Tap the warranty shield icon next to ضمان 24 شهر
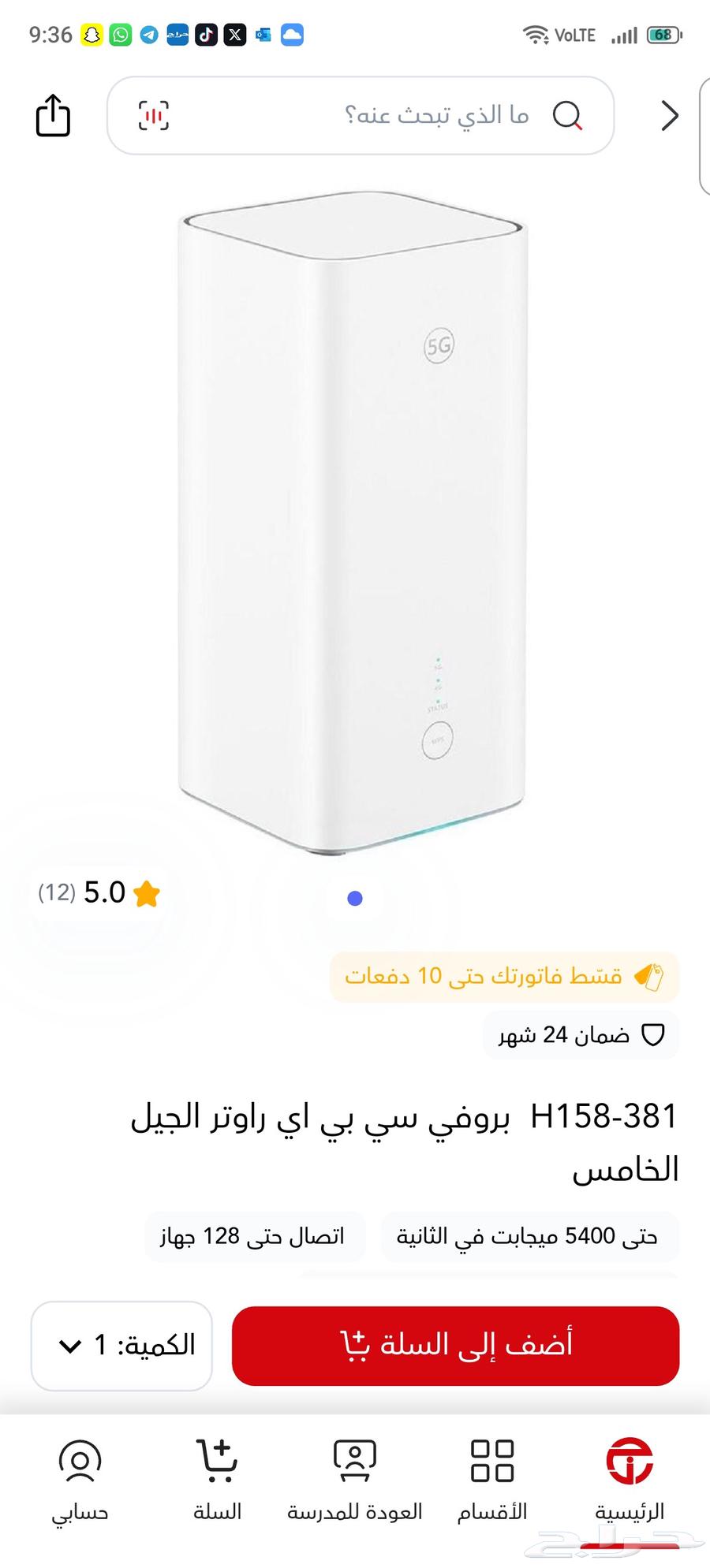Viewport: 710px width, 1568px height. 653,1035
